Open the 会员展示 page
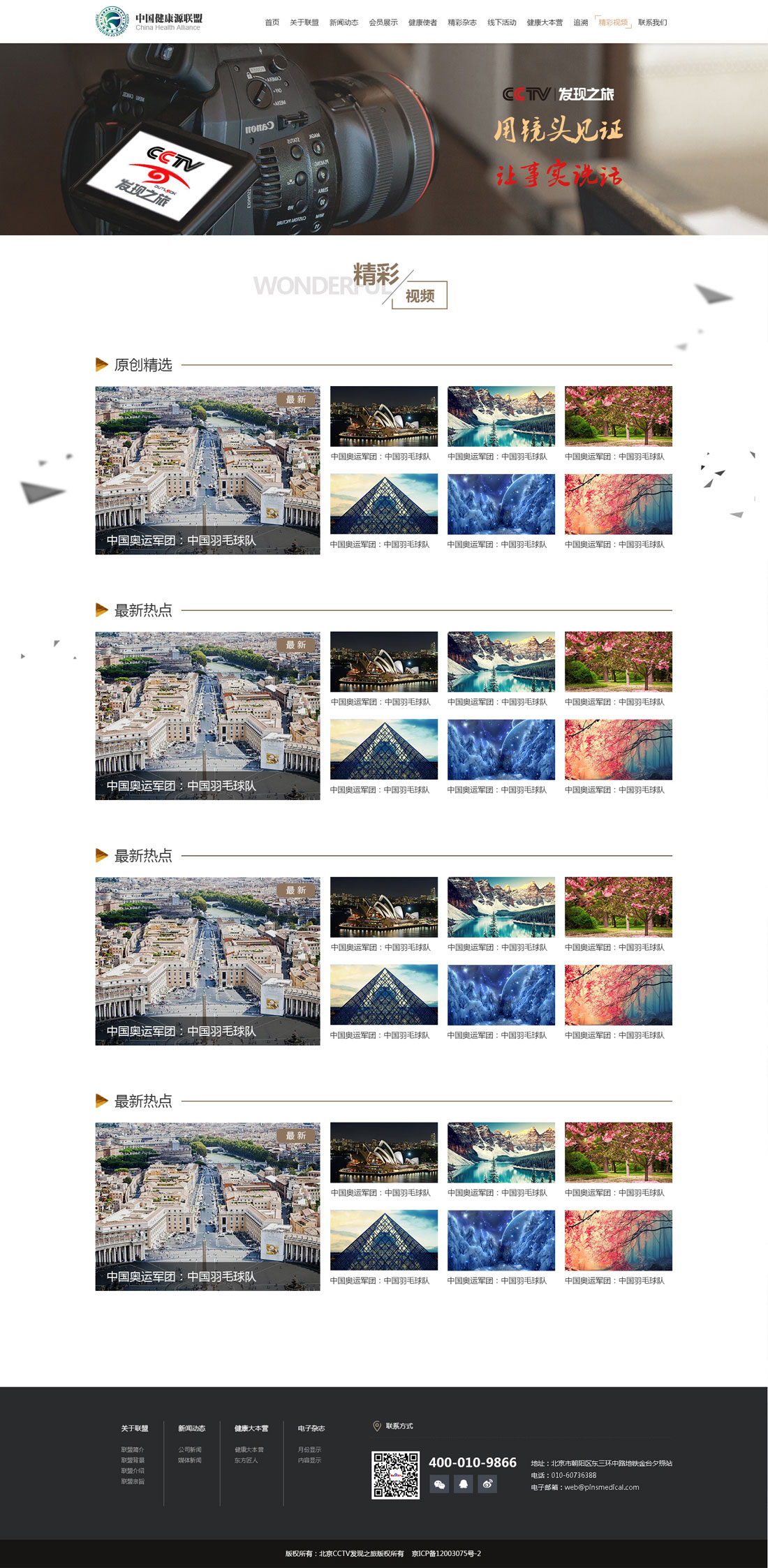 coord(383,22)
